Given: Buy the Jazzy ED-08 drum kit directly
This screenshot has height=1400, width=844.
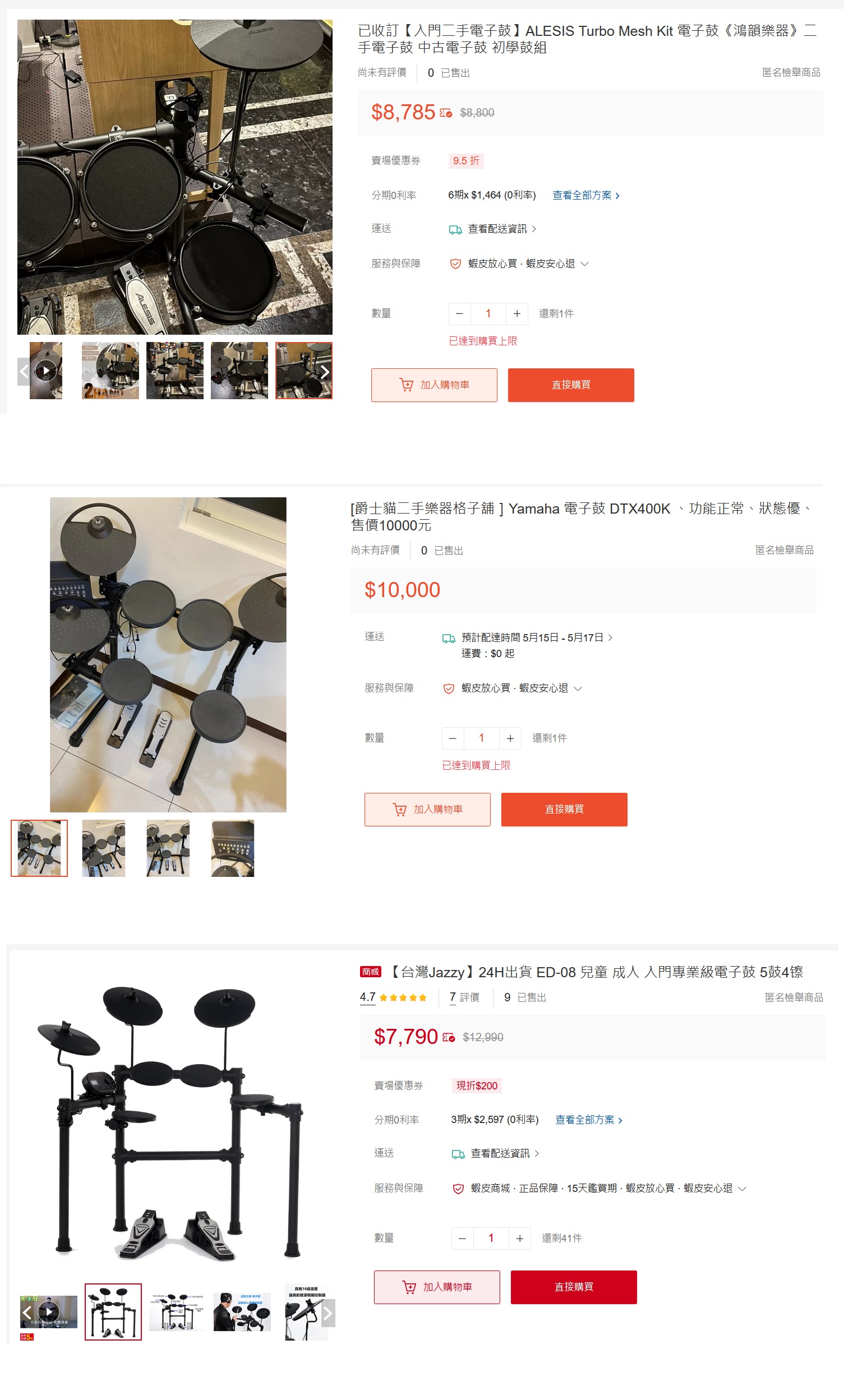Looking at the screenshot, I should pyautogui.click(x=574, y=1287).
